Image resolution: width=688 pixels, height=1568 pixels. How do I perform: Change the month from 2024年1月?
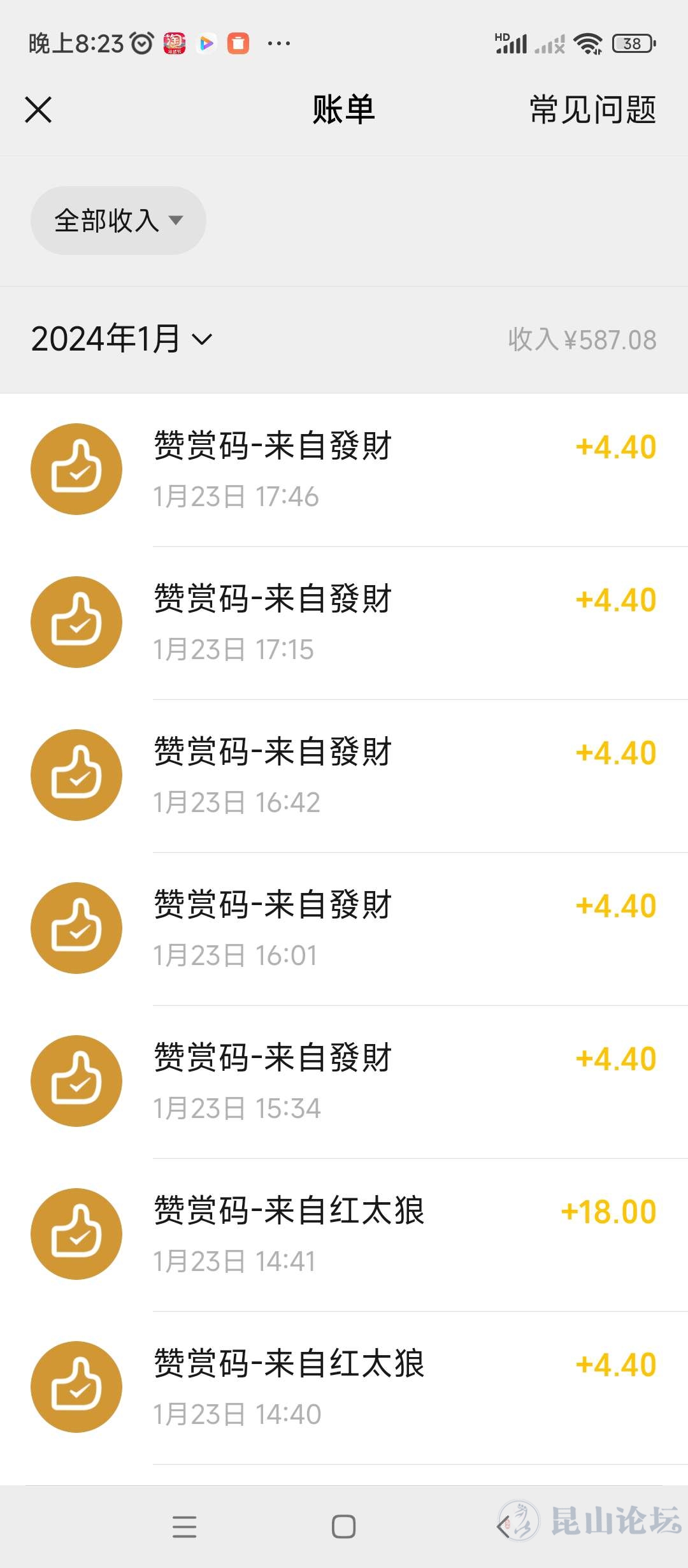[x=121, y=338]
